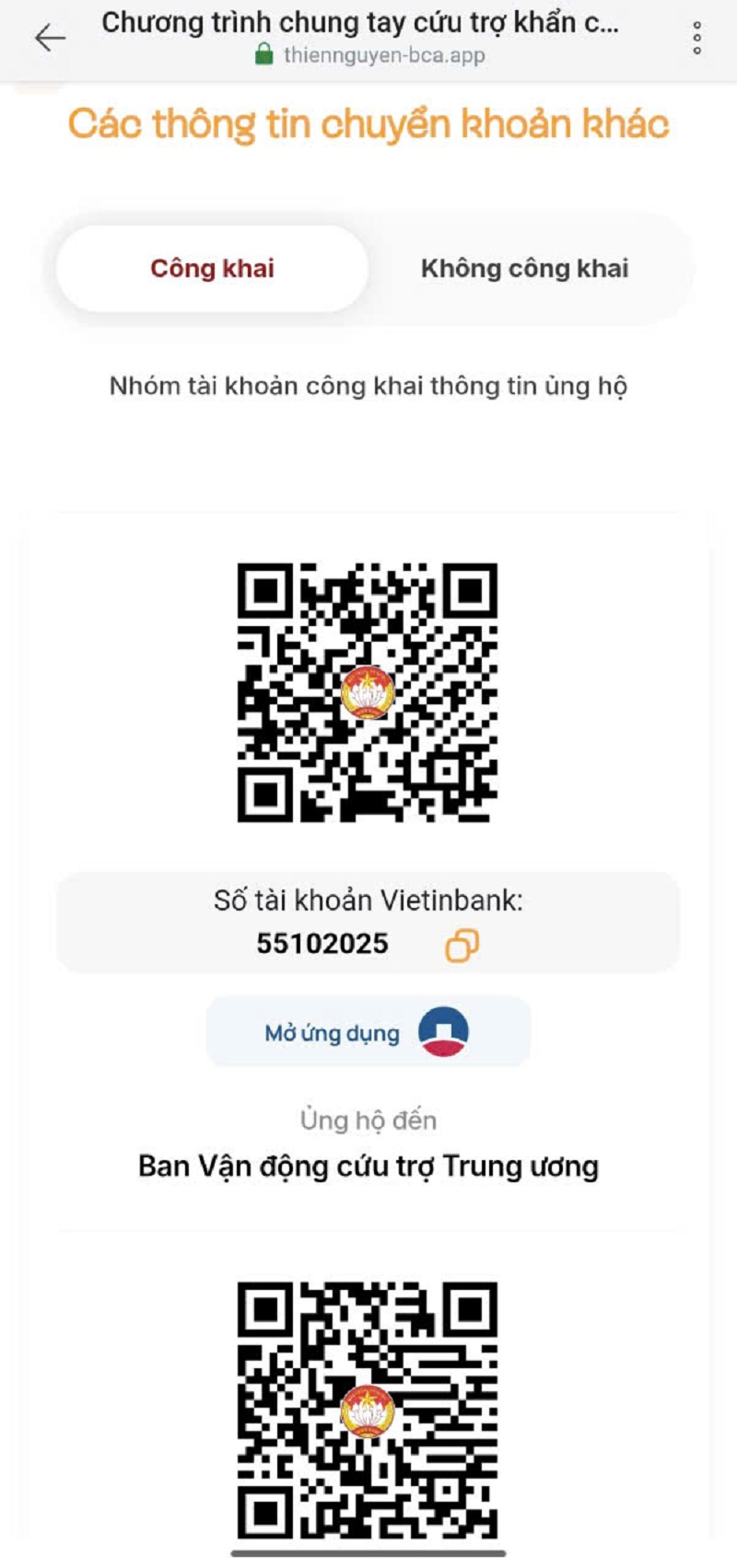Go back using the top arrow
This screenshot has width=737, height=1568.
pyautogui.click(x=50, y=38)
